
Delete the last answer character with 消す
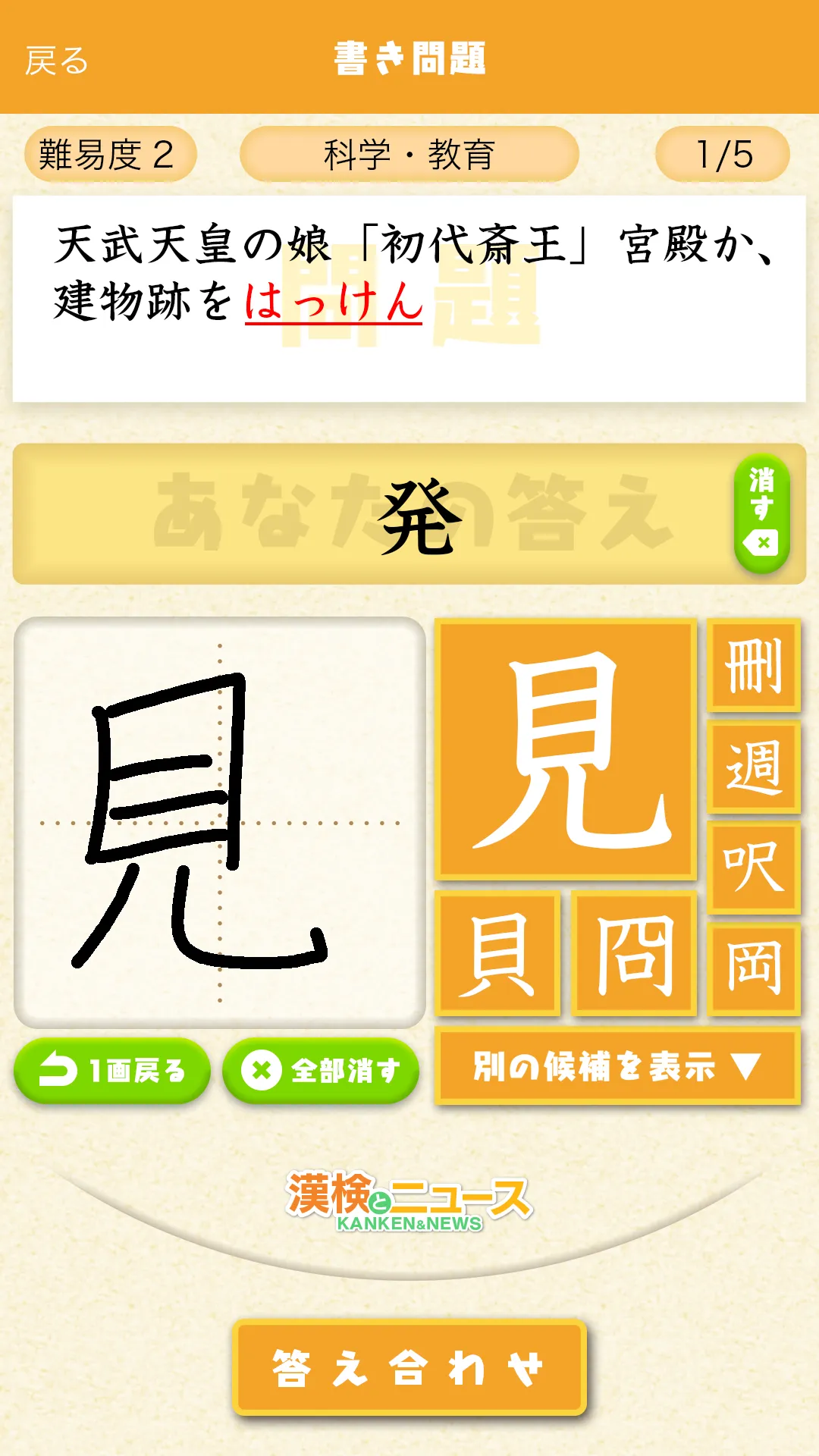coord(761,513)
